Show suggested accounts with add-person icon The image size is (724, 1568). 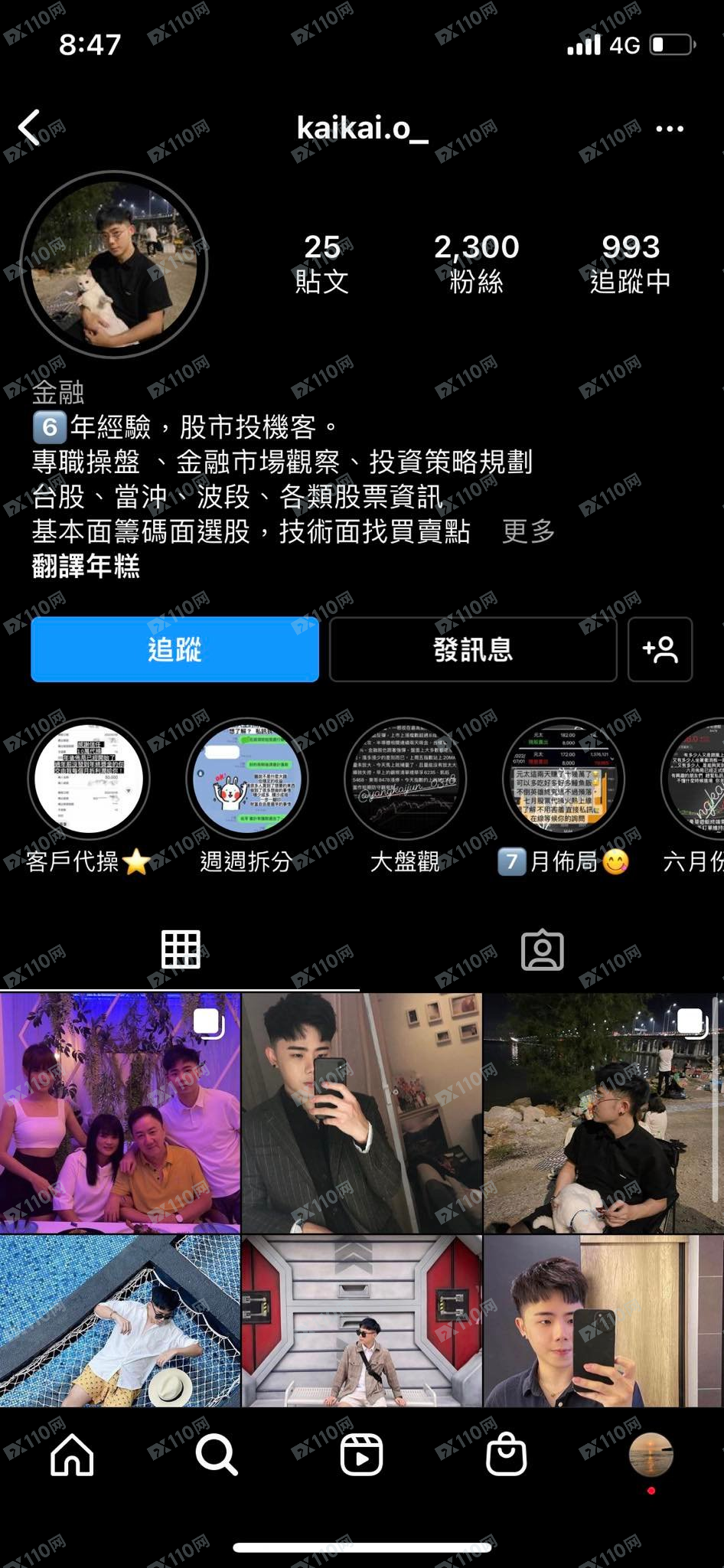click(x=660, y=649)
